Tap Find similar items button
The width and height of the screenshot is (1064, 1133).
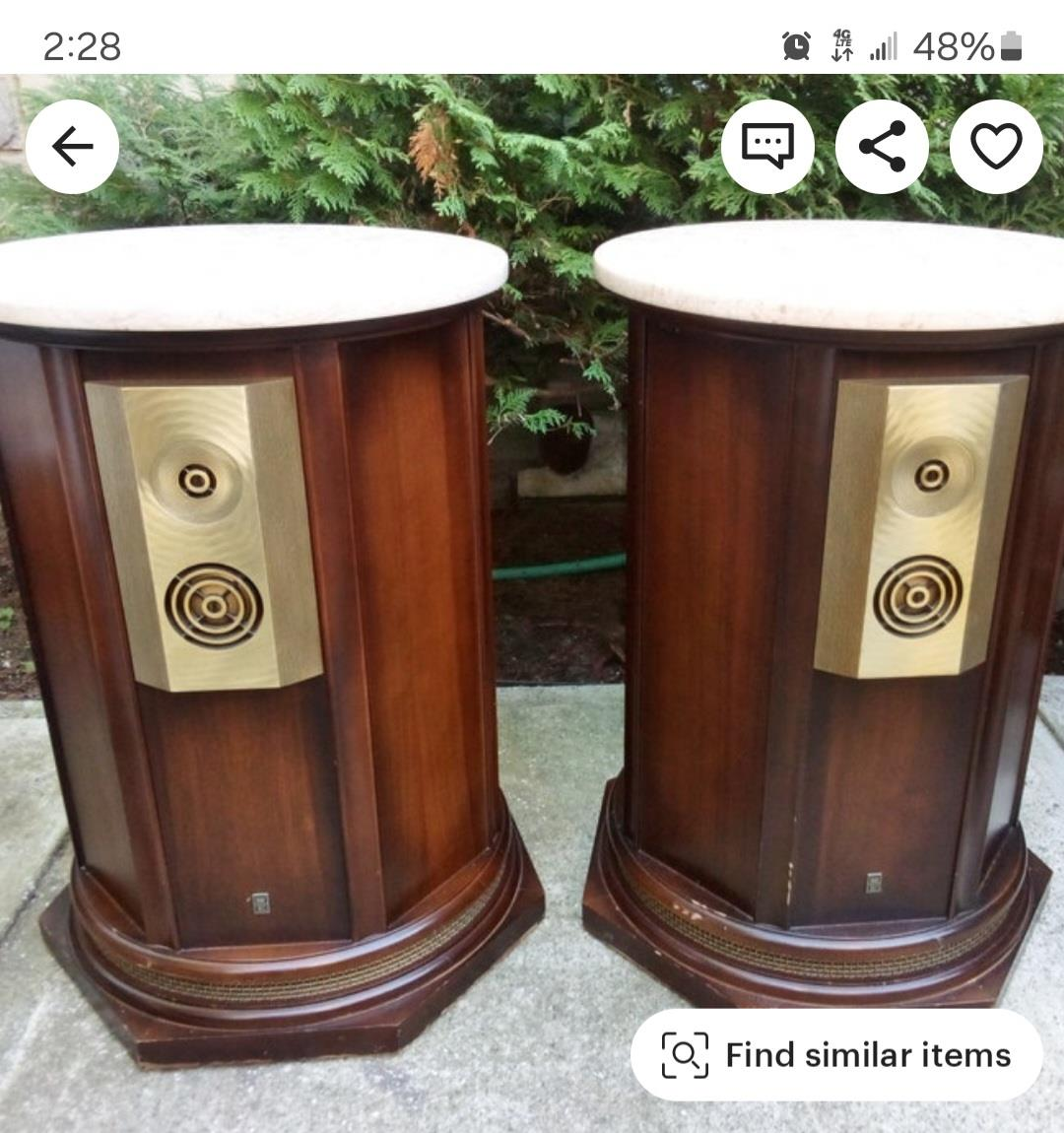coord(836,1055)
